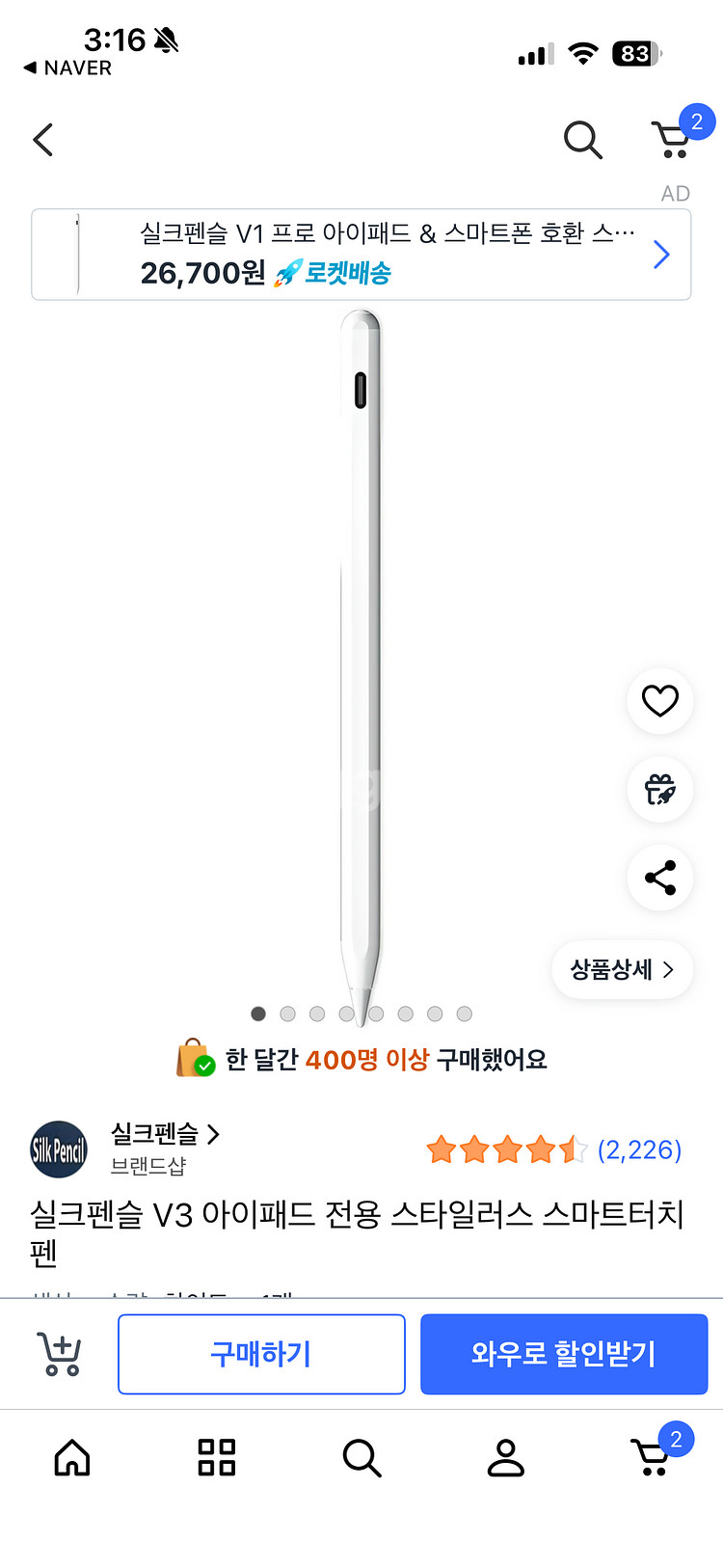Open the 2,226 reviews link
The image size is (723, 1568).
[641, 1149]
